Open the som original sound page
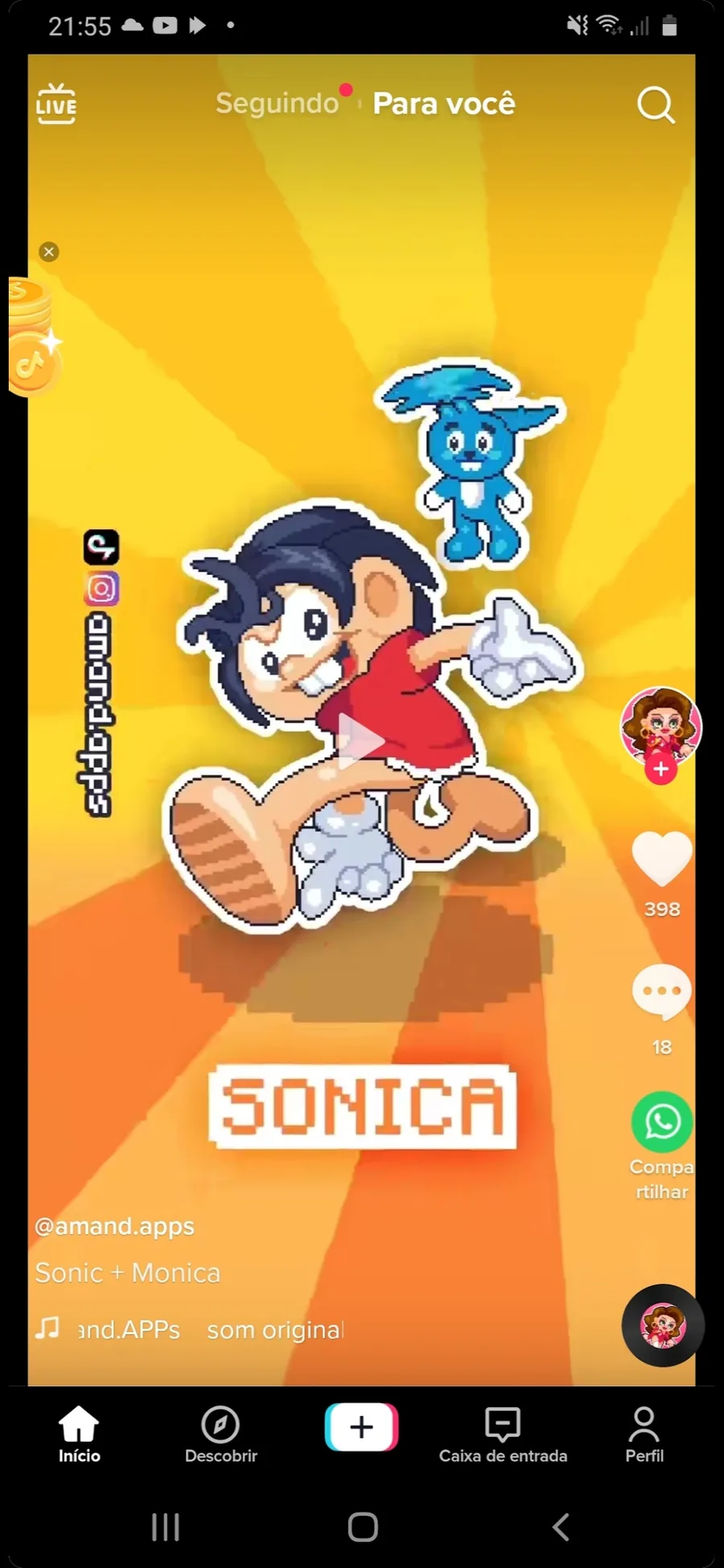The image size is (724, 1568). tap(275, 1330)
